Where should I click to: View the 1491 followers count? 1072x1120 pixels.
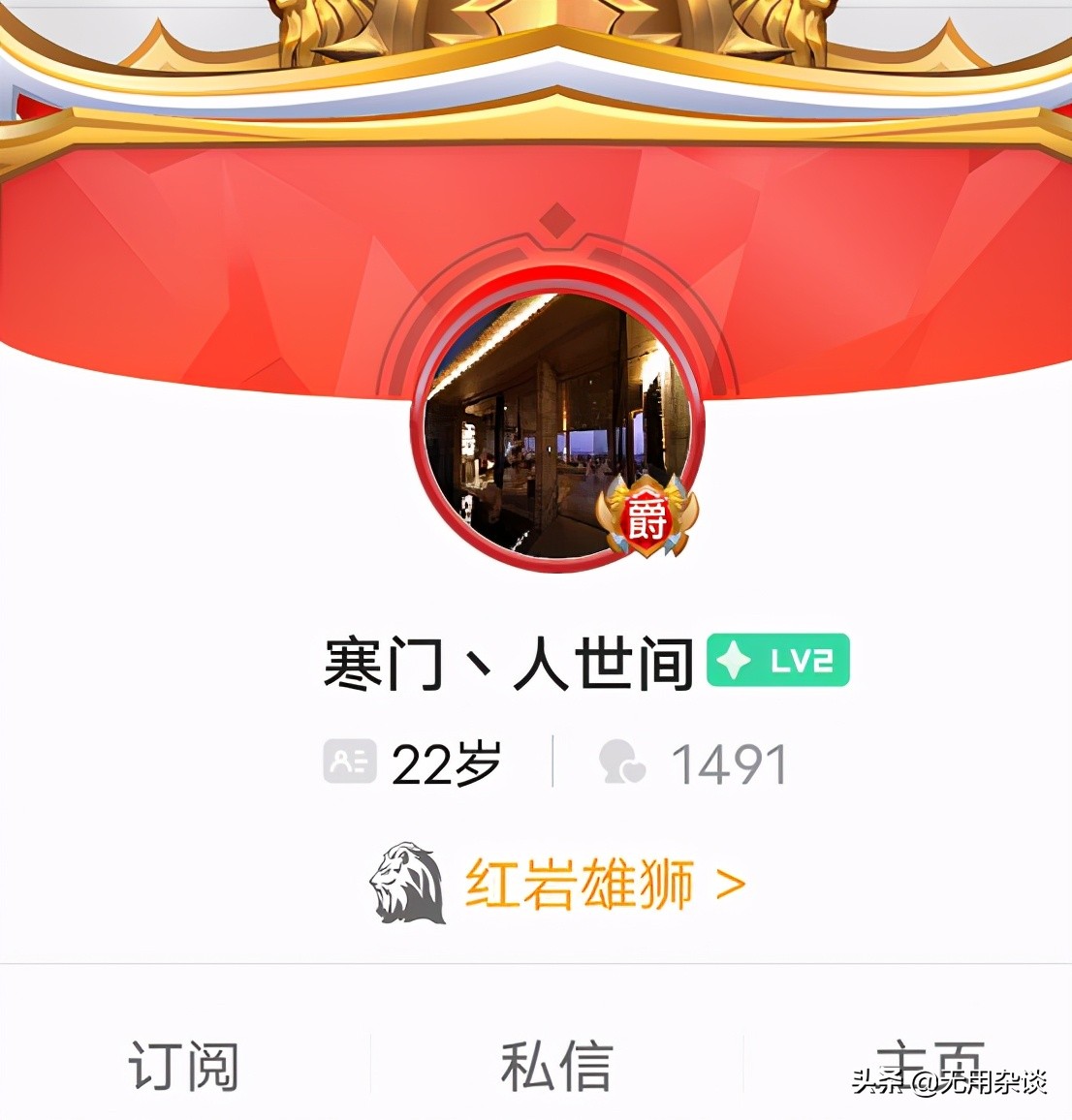(727, 763)
